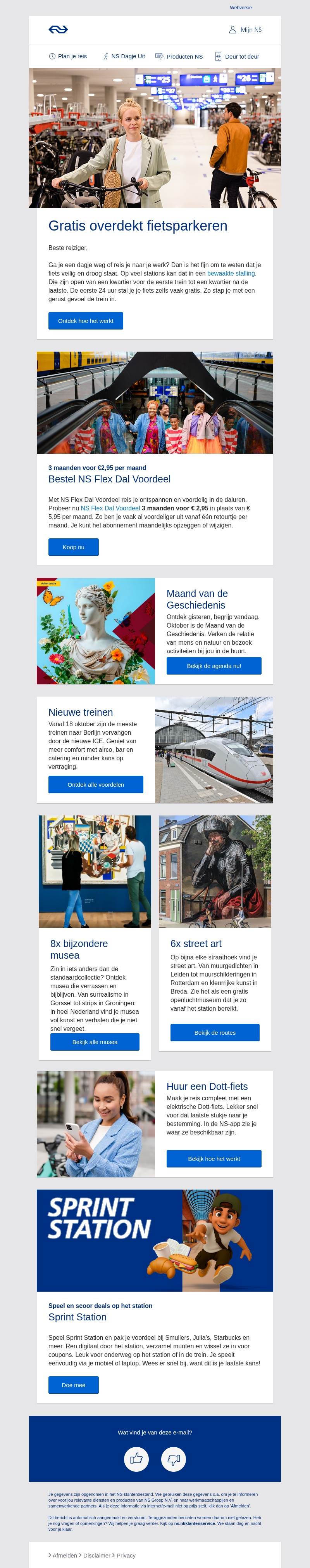
Task: Tap Afmelden to unsubscribe
Action: click(64, 1555)
